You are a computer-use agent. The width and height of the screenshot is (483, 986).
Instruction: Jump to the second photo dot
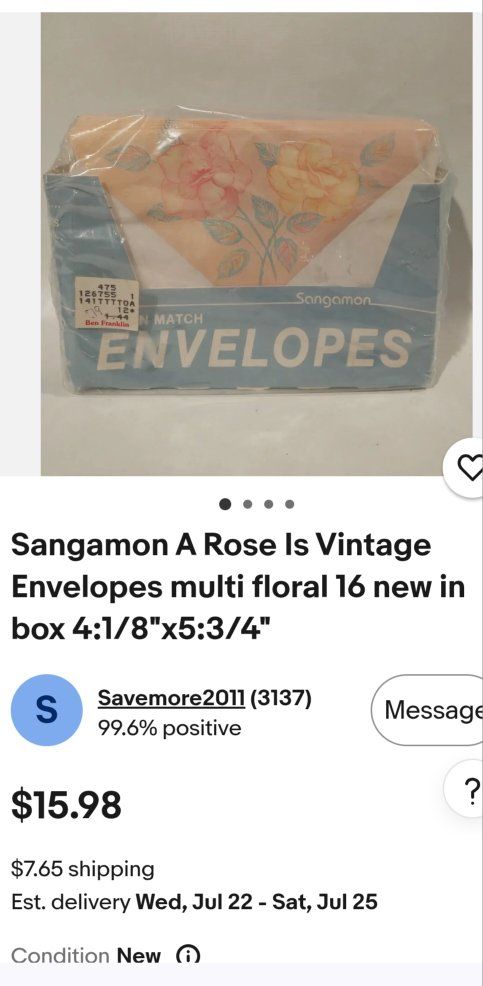pyautogui.click(x=248, y=504)
